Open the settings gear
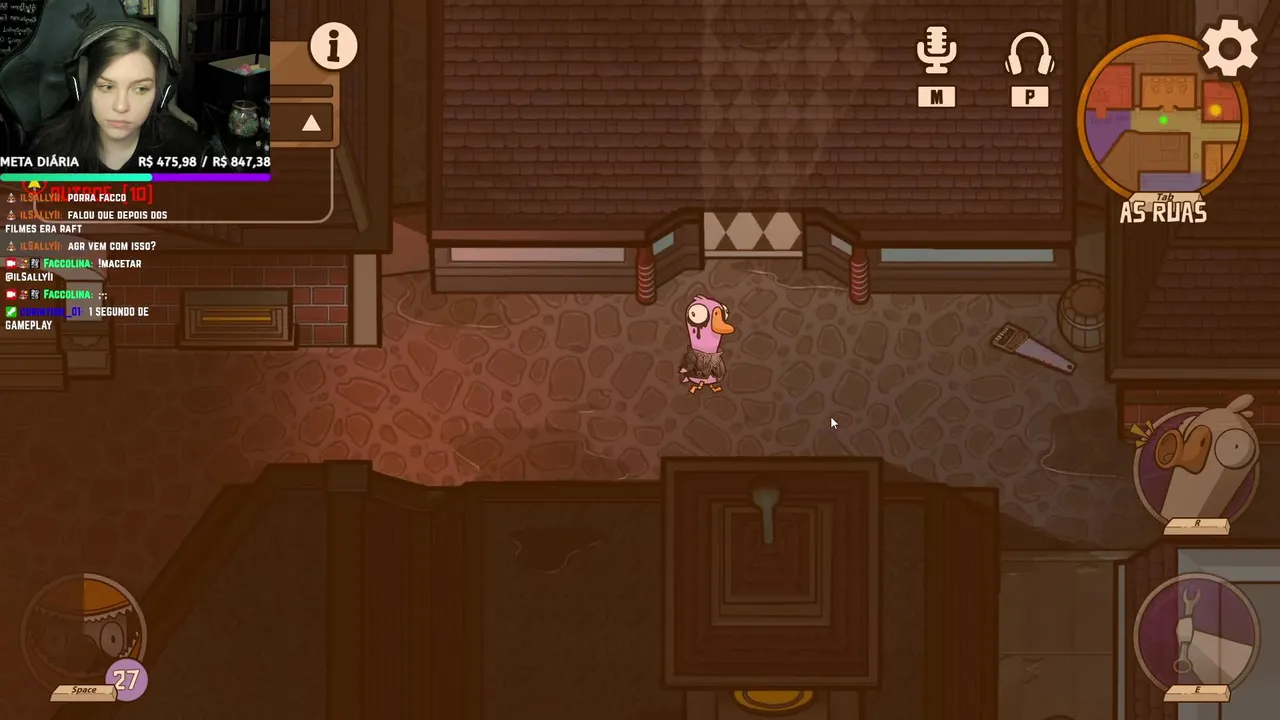Image resolution: width=1280 pixels, height=720 pixels. coord(1229,47)
